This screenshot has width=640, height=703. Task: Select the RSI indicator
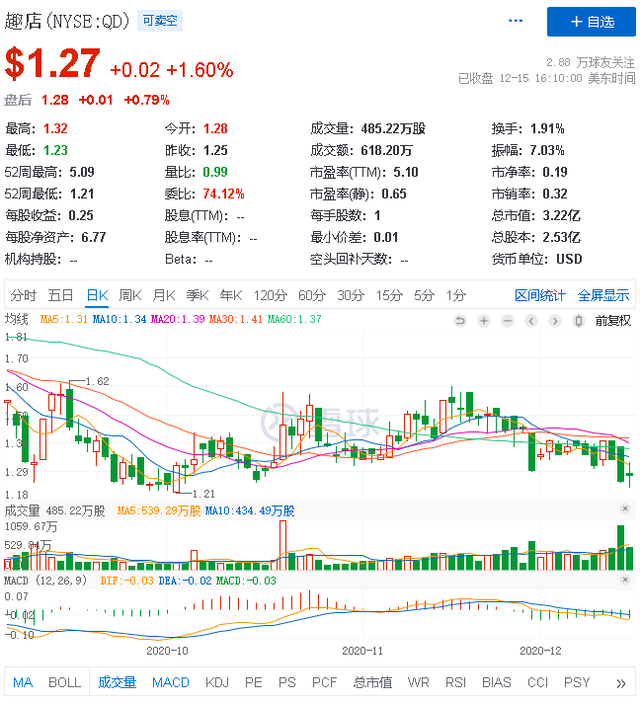tap(455, 682)
